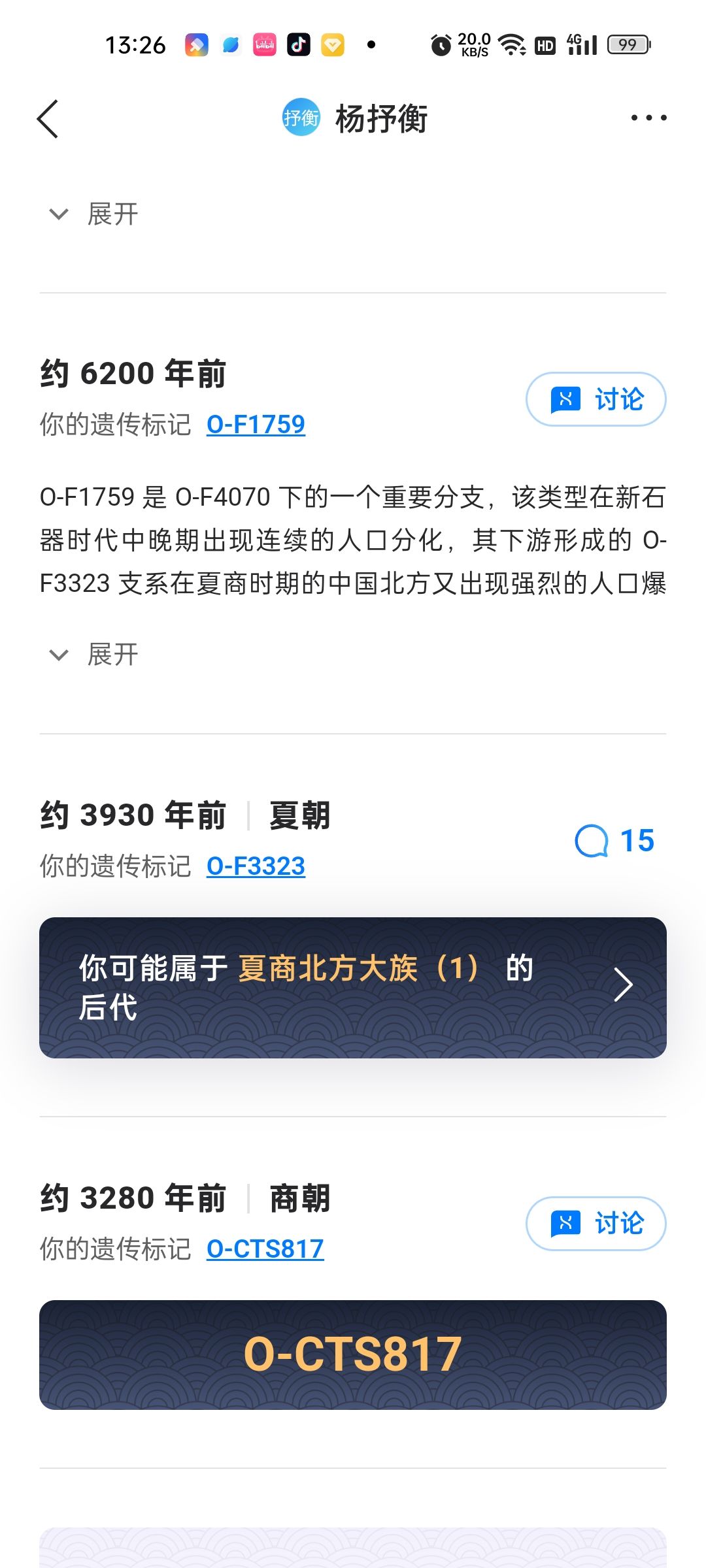Open the three-dot overflow menu
Viewport: 706px width, 1568px height.
click(648, 118)
